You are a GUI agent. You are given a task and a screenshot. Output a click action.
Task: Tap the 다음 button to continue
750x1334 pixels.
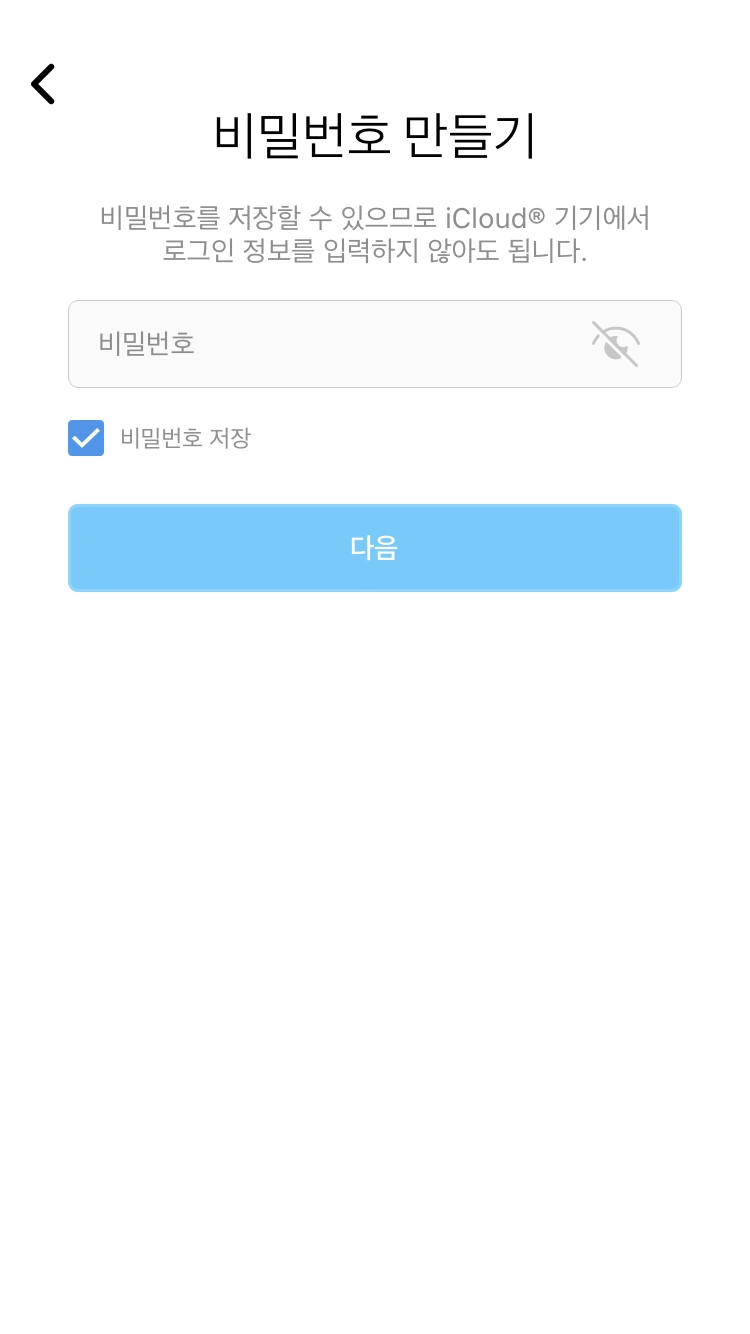(x=374, y=548)
